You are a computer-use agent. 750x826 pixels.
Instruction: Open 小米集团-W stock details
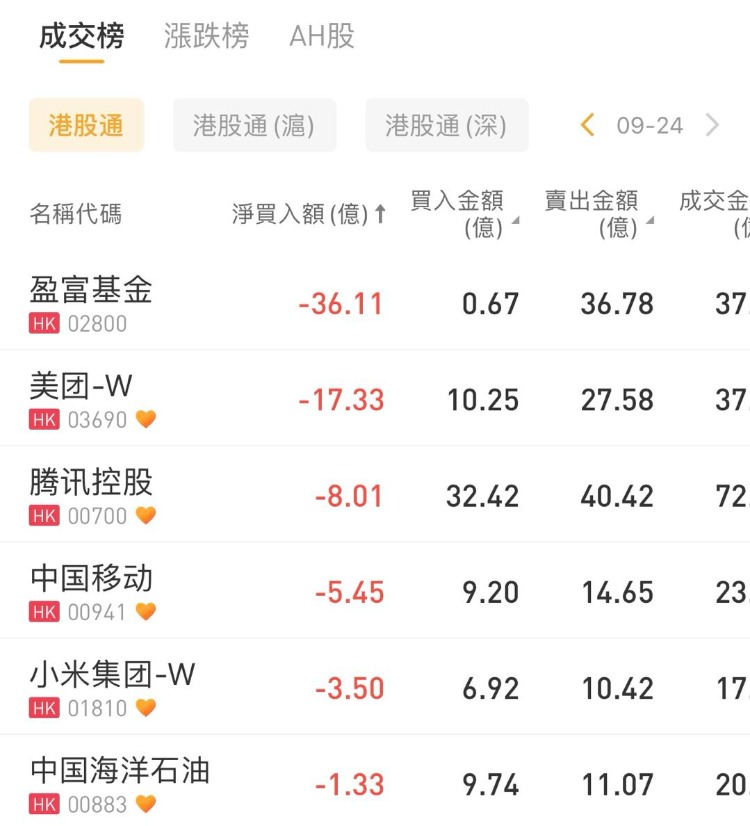coord(112,686)
